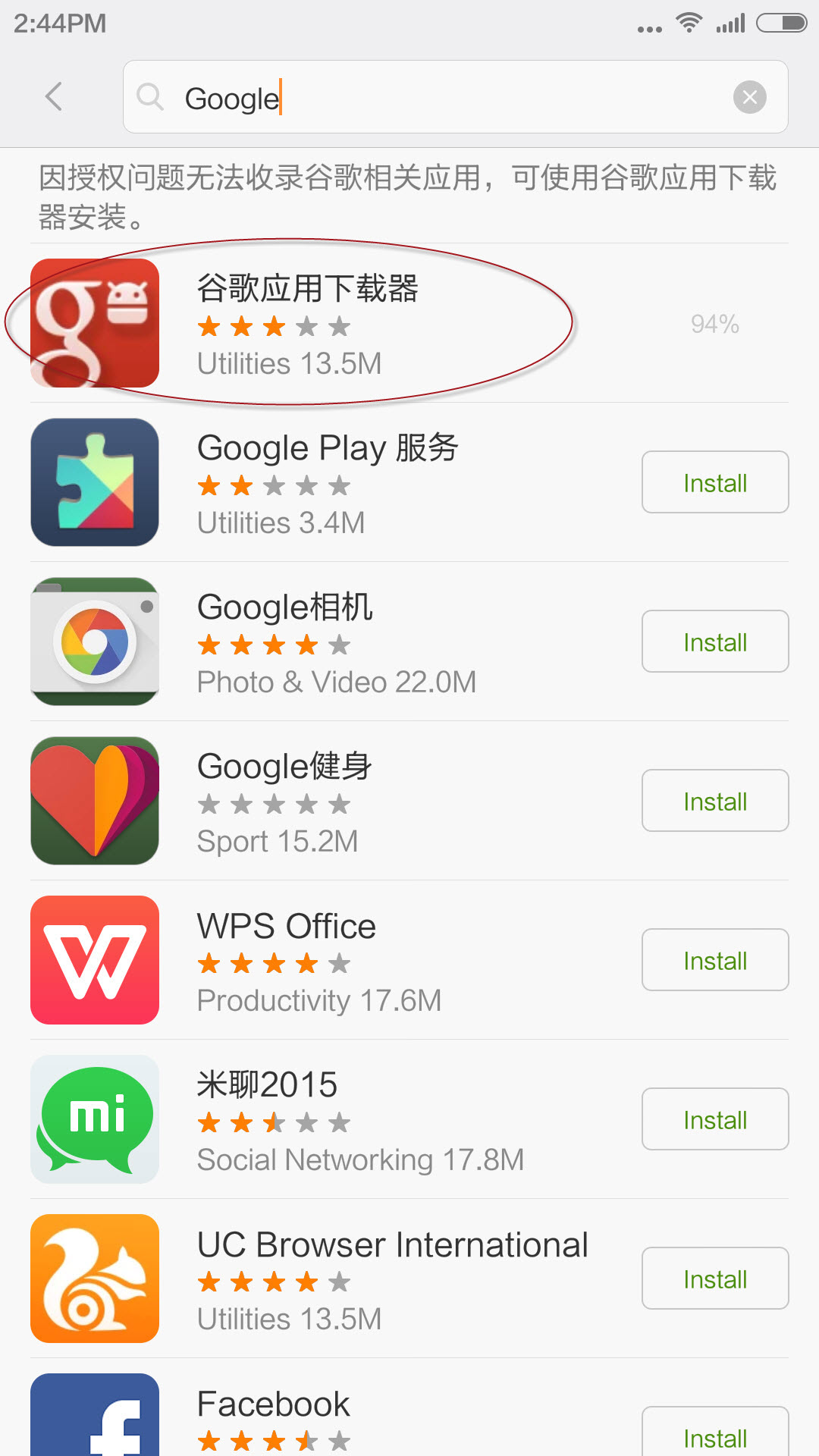The height and width of the screenshot is (1456, 819).
Task: Install Facebook
Action: 715,1433
